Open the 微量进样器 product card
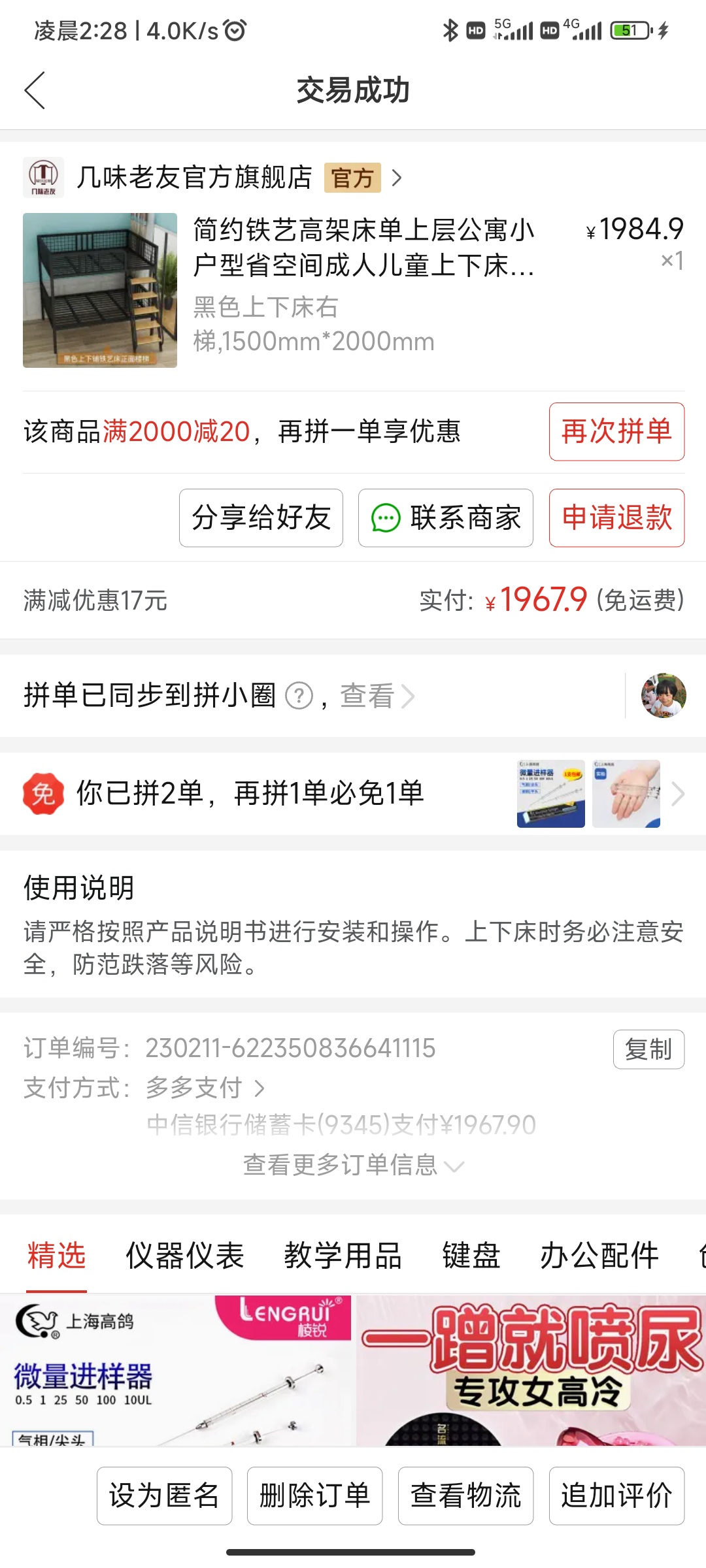The image size is (706, 1568). pyautogui.click(x=175, y=1371)
